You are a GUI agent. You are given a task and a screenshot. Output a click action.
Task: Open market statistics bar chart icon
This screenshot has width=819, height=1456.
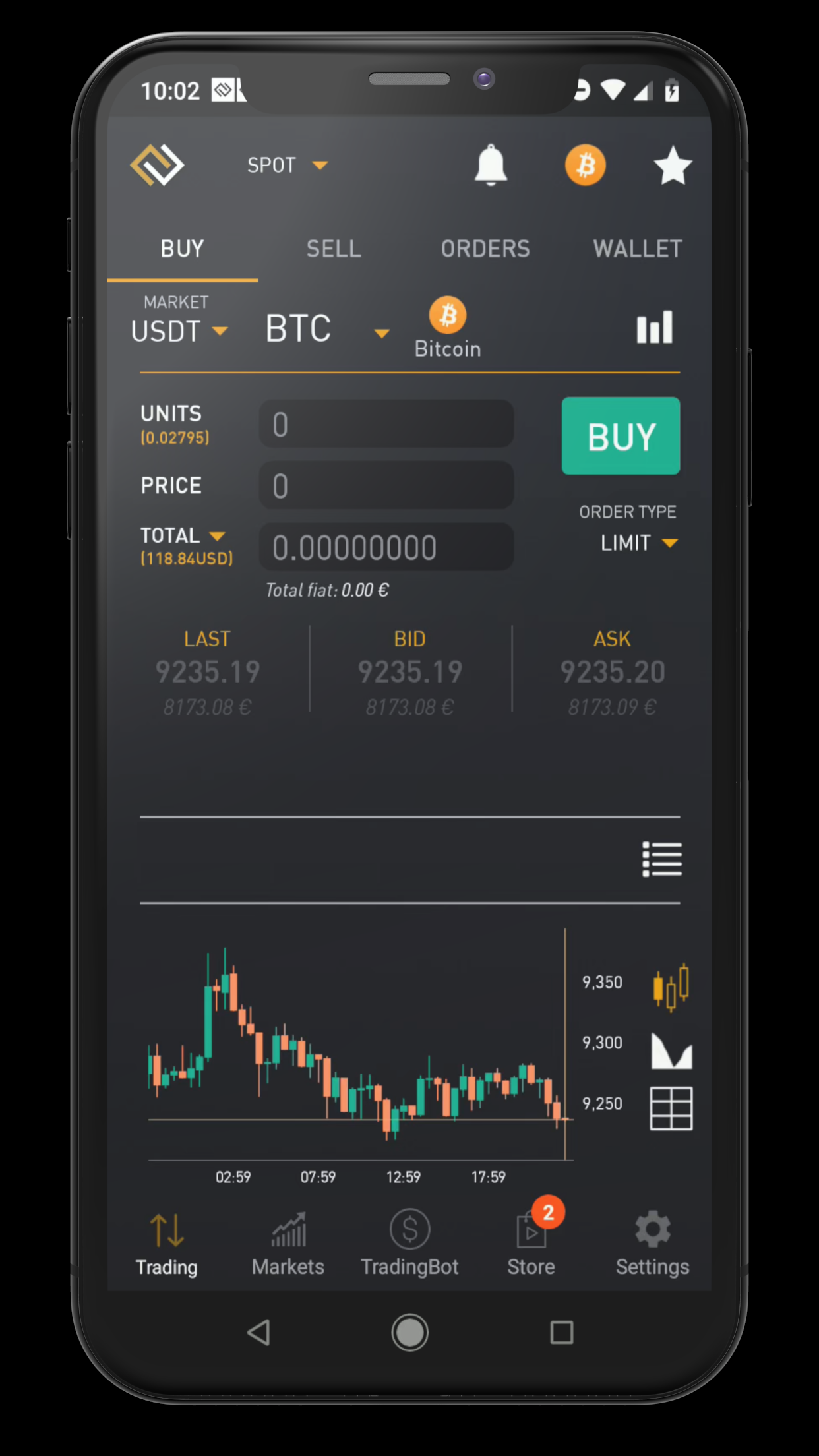654,327
